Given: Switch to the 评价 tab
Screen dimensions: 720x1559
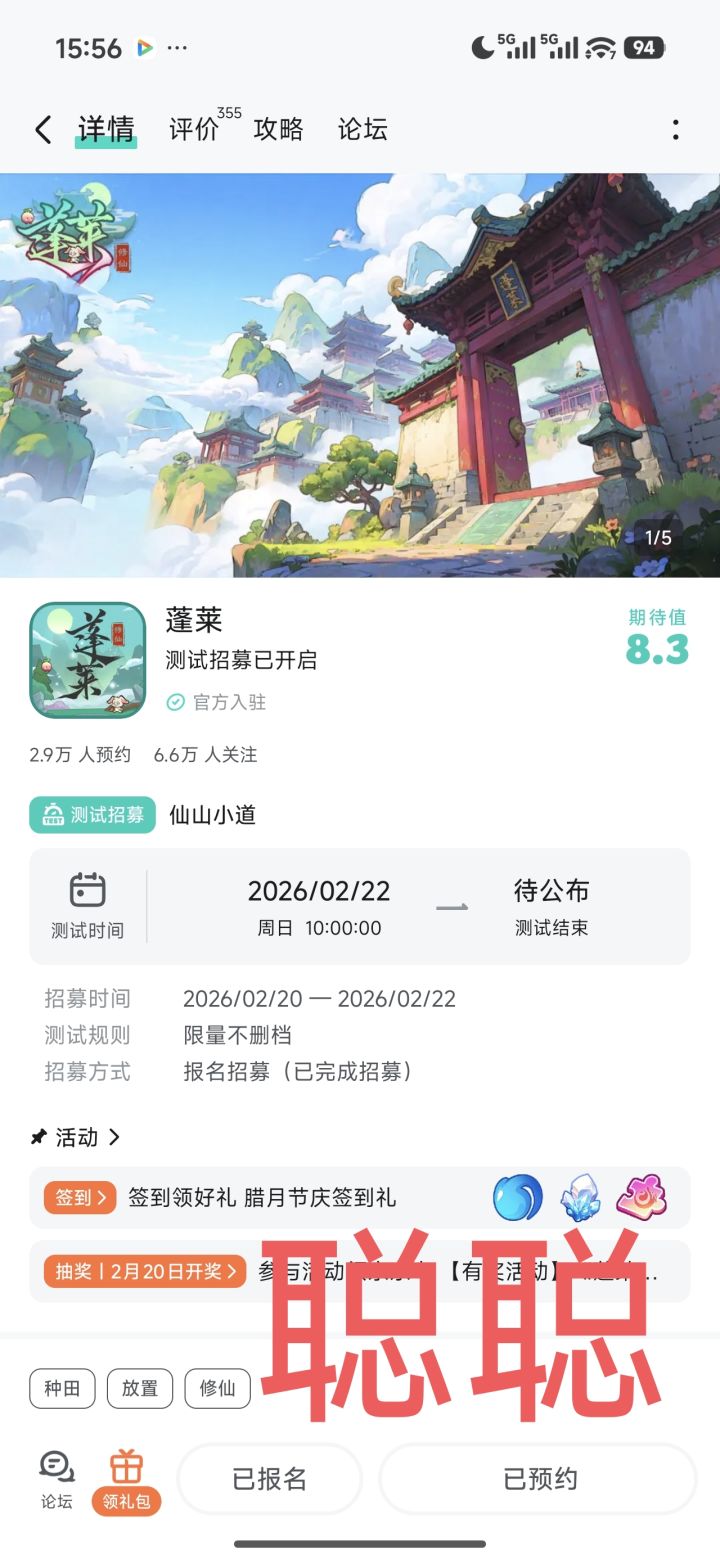Looking at the screenshot, I should [196, 129].
